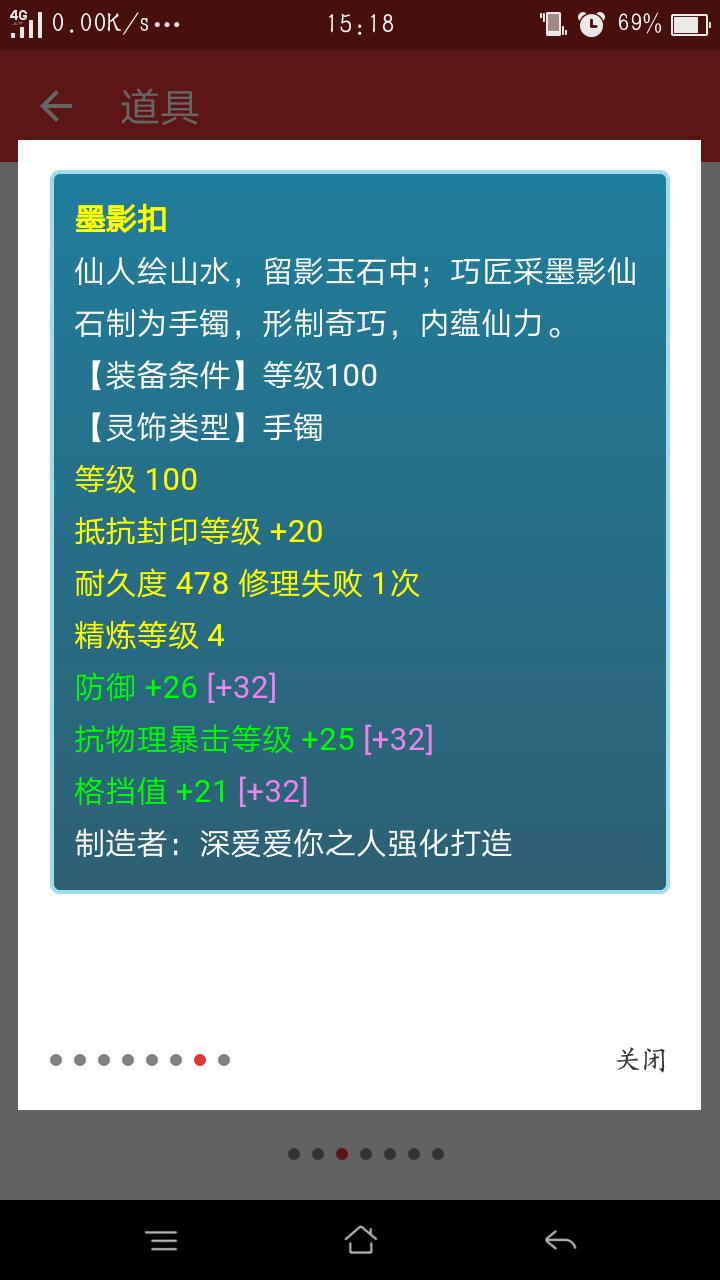This screenshot has height=1280, width=720.
Task: Tap the system back button
Action: click(560, 1240)
